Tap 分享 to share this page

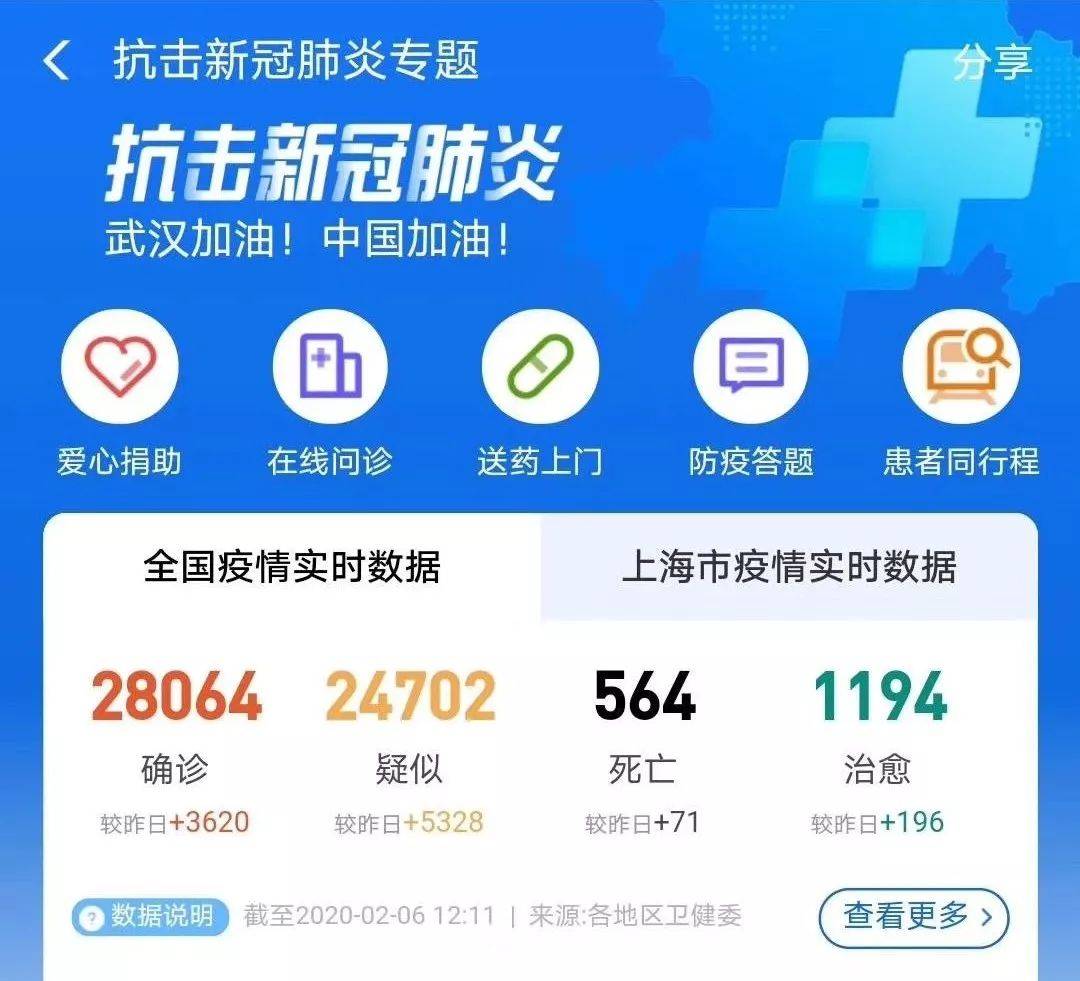991,62
